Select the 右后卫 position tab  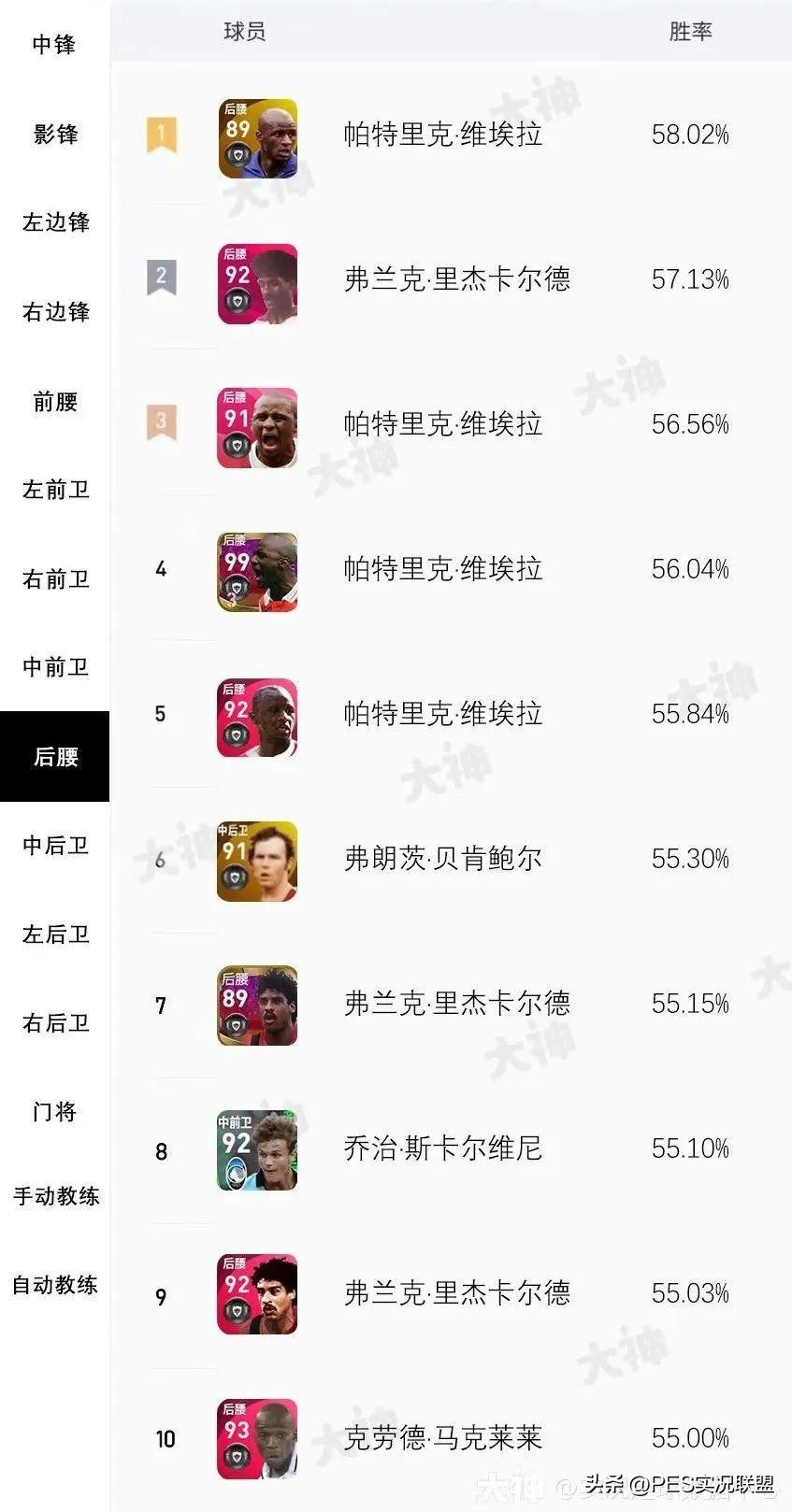54,1023
